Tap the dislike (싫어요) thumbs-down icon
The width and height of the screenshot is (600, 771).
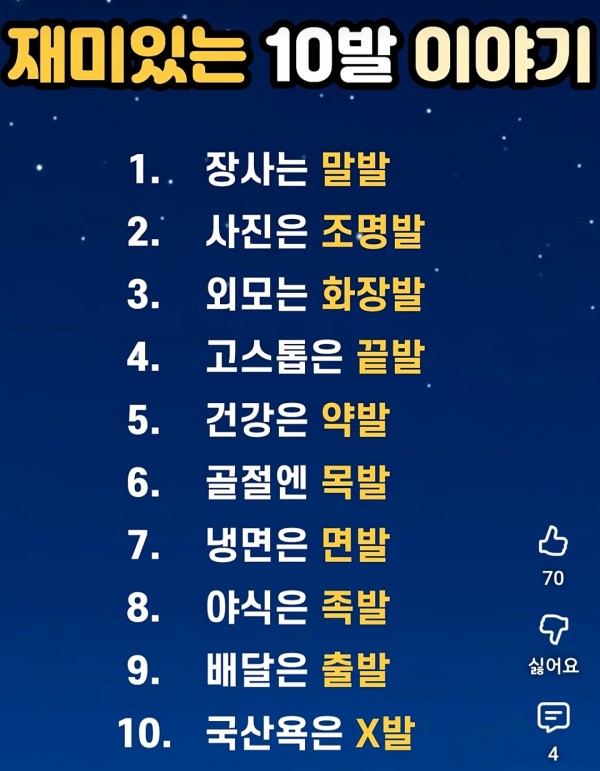tap(553, 629)
